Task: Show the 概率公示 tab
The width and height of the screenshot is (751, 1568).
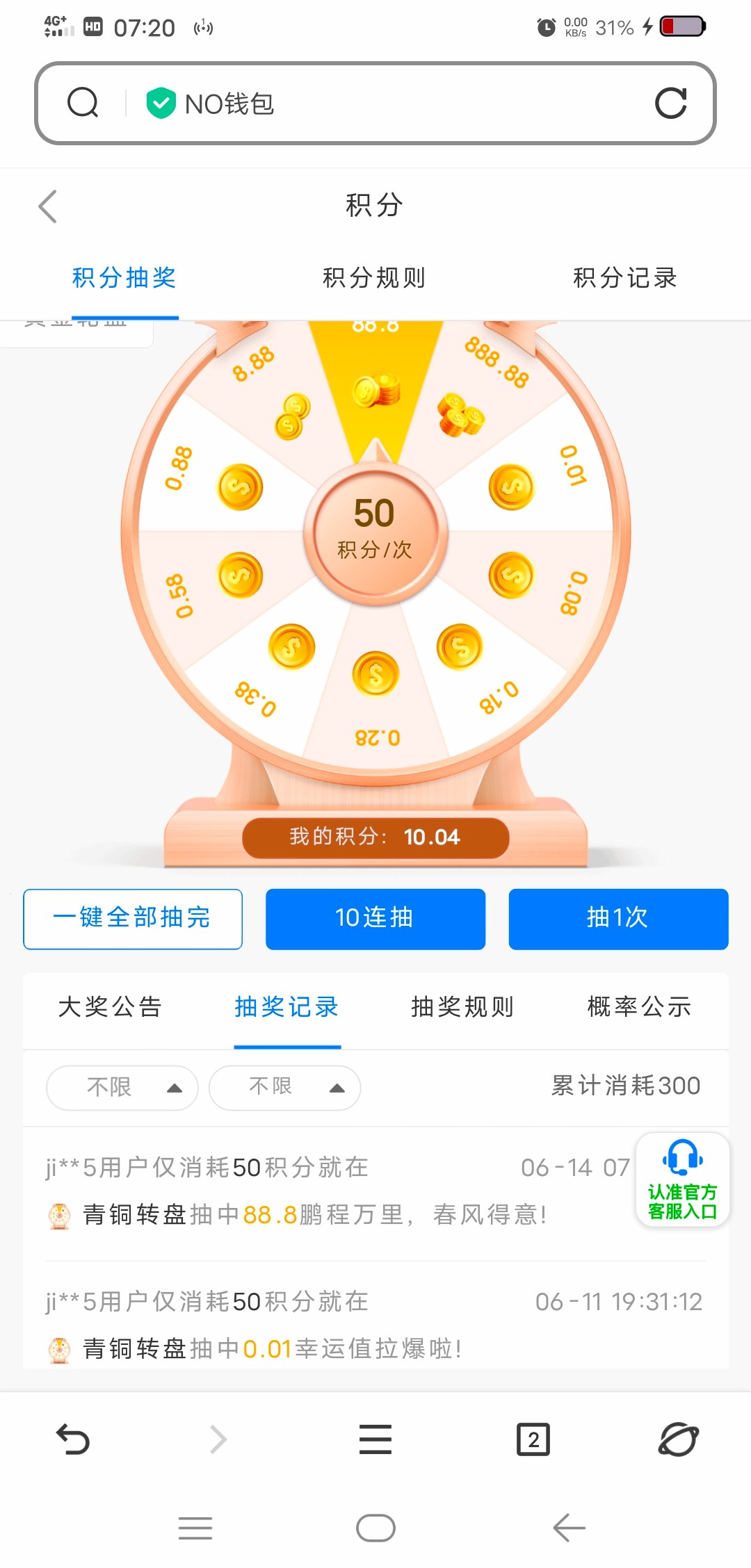Action: (x=639, y=1006)
